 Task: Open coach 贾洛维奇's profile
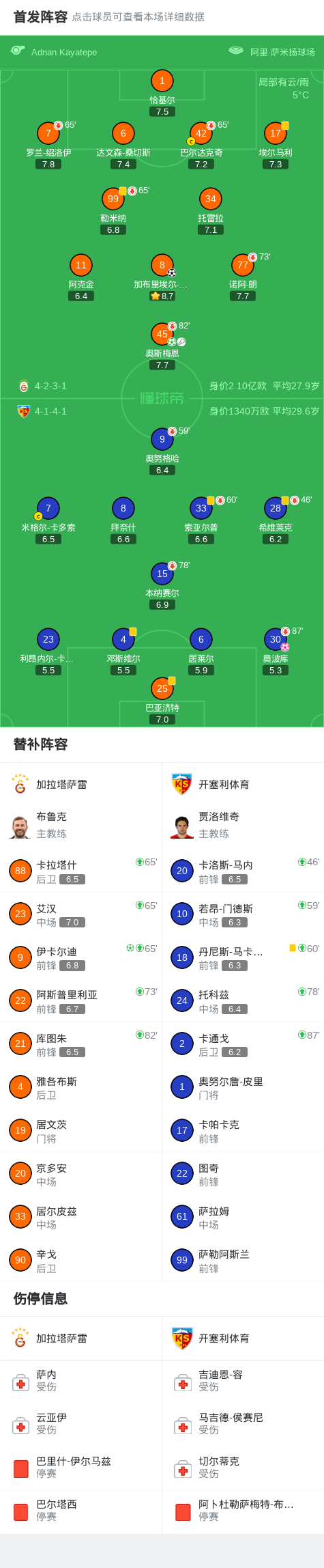[x=243, y=825]
